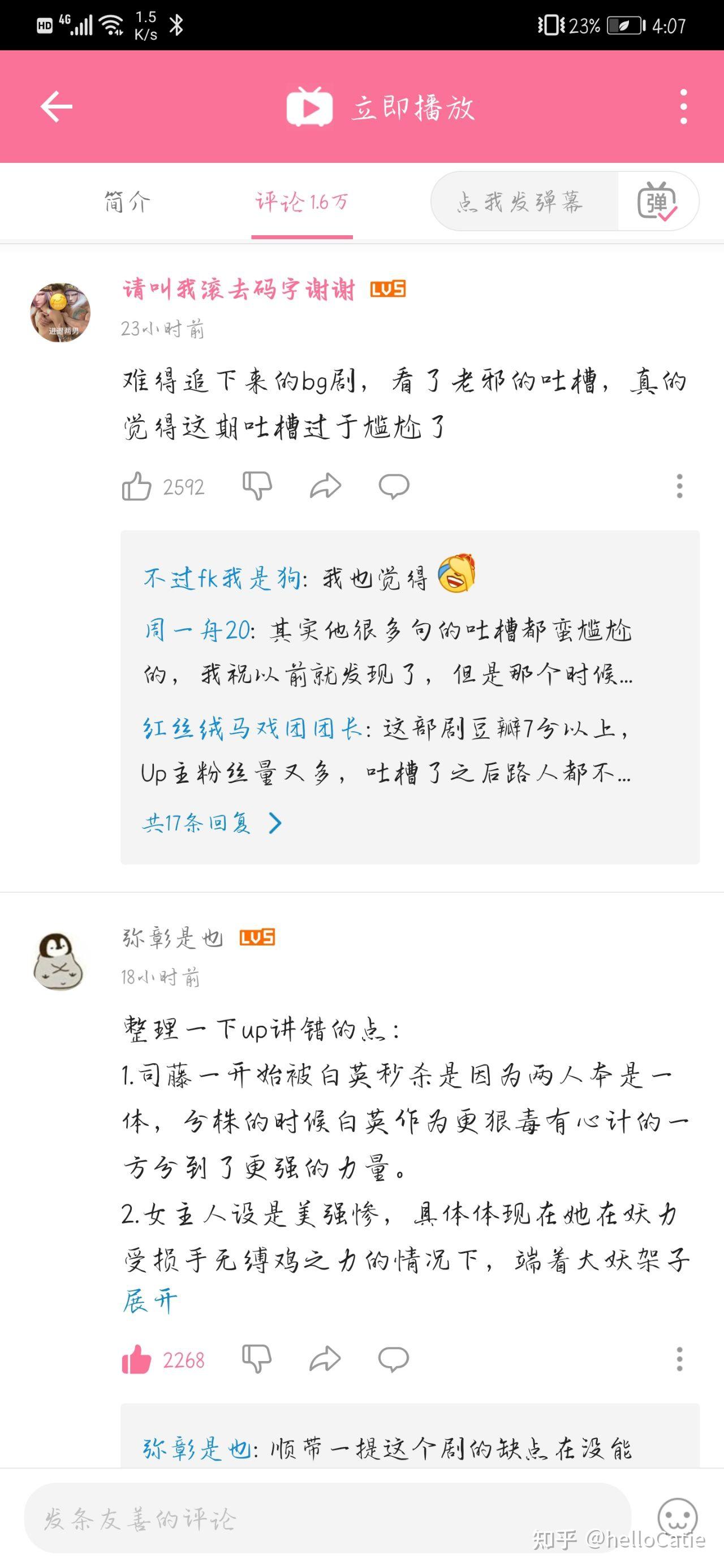Viewport: 724px width, 1568px height.
Task: Share the comment by 弥彰是也
Action: 325,1359
